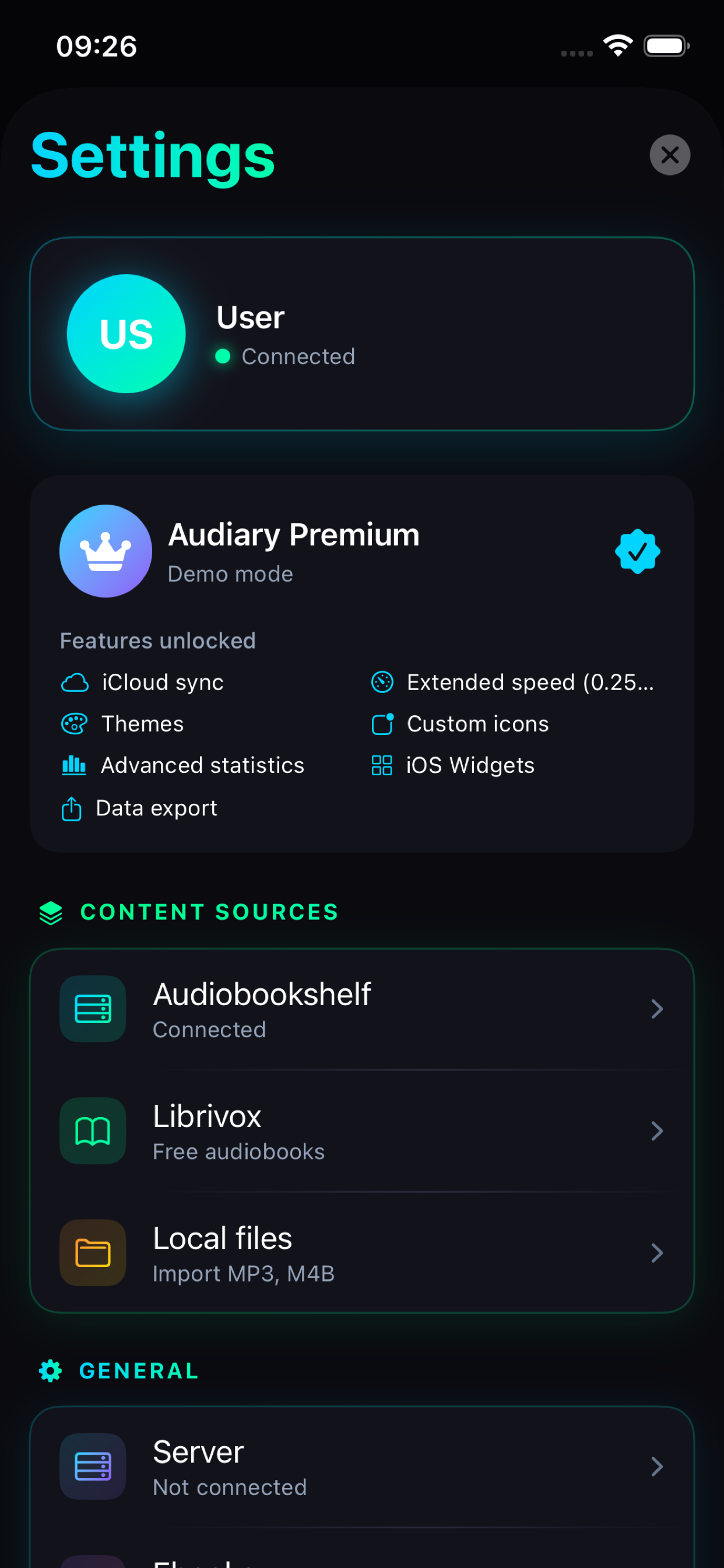This screenshot has width=724, height=1568.
Task: Tap the gear icon next to General
Action: tap(50, 1371)
